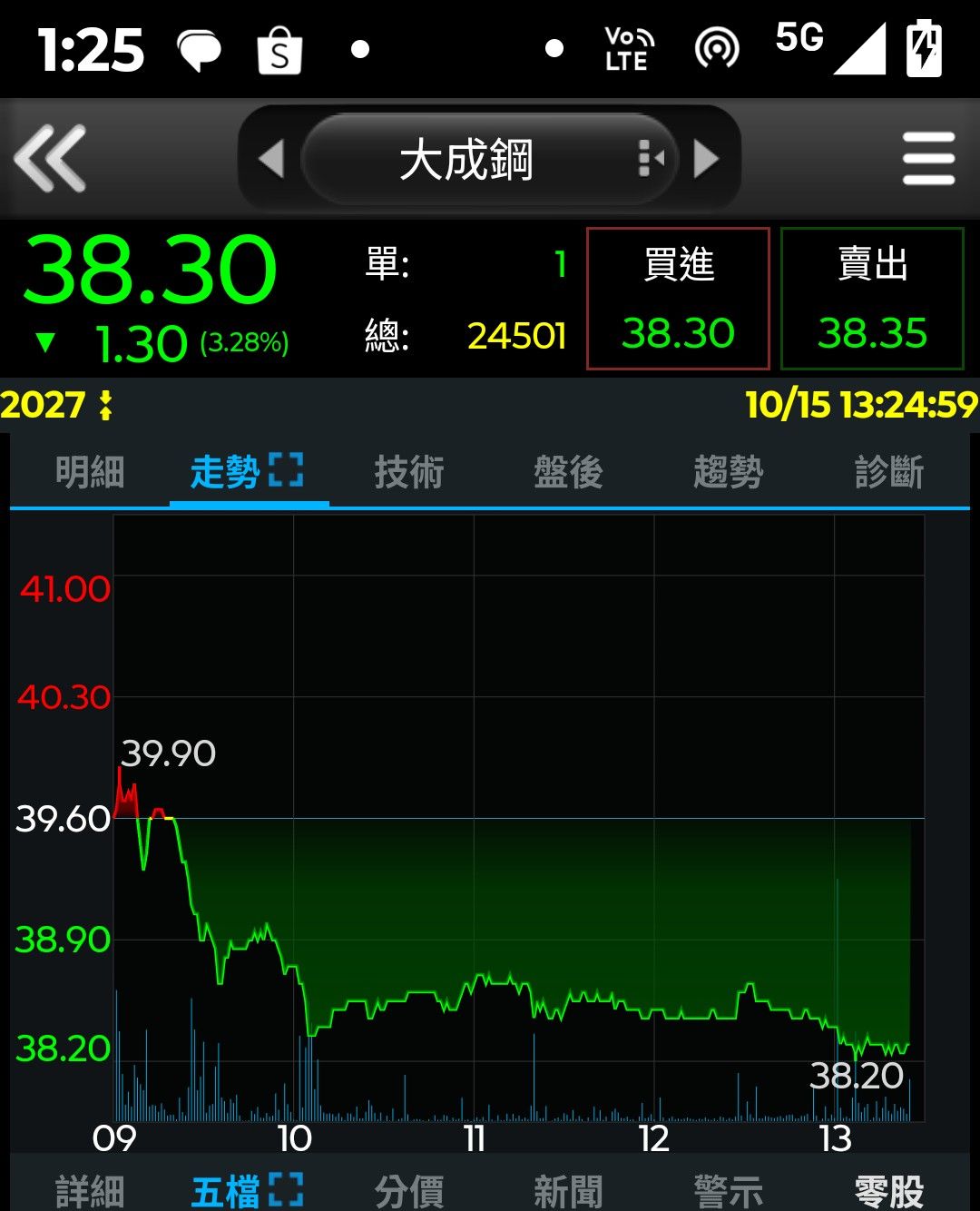The width and height of the screenshot is (980, 1211).
Task: Switch to the next stock
Action: (x=706, y=159)
